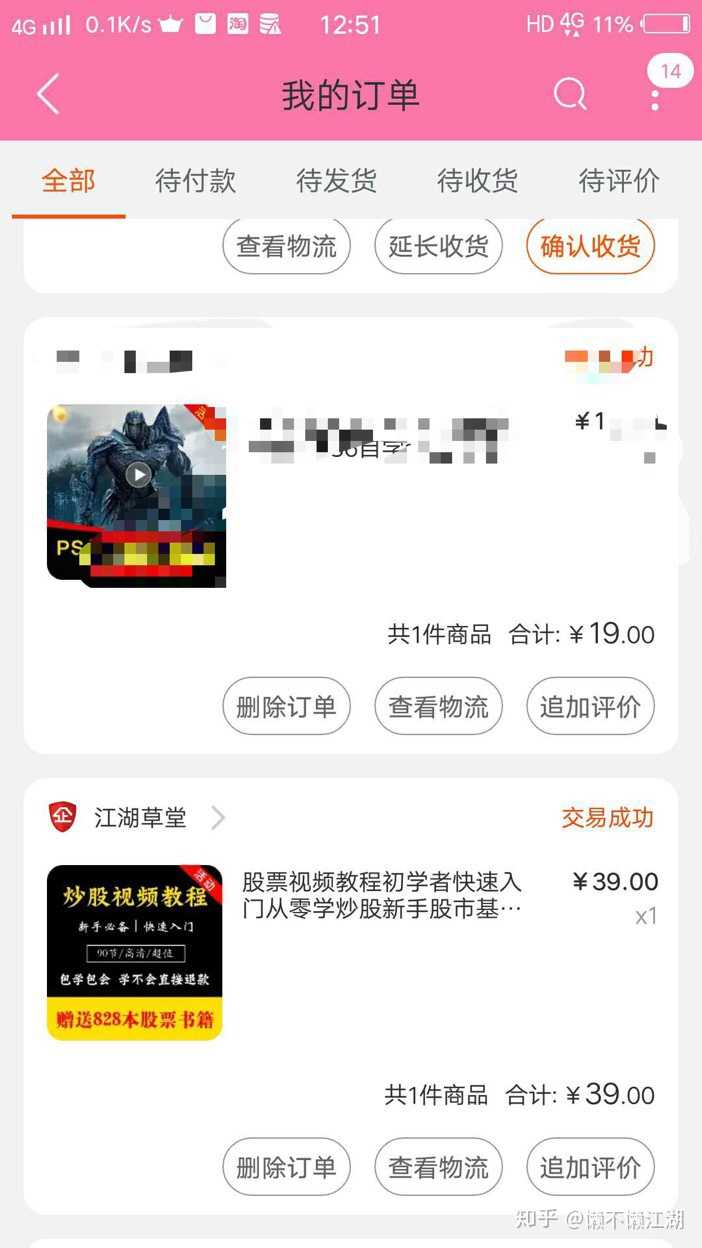702x1248 pixels.
Task: Open the order search icon
Action: click(x=570, y=95)
